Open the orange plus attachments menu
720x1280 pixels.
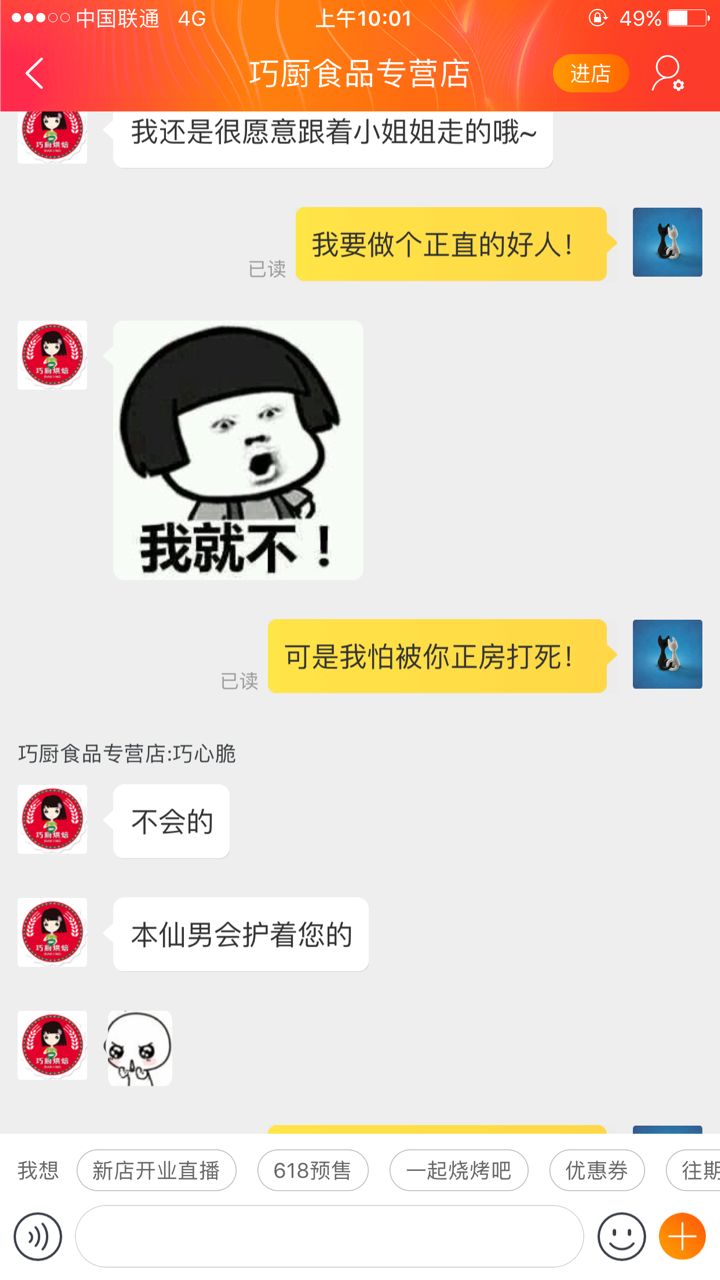[682, 1237]
